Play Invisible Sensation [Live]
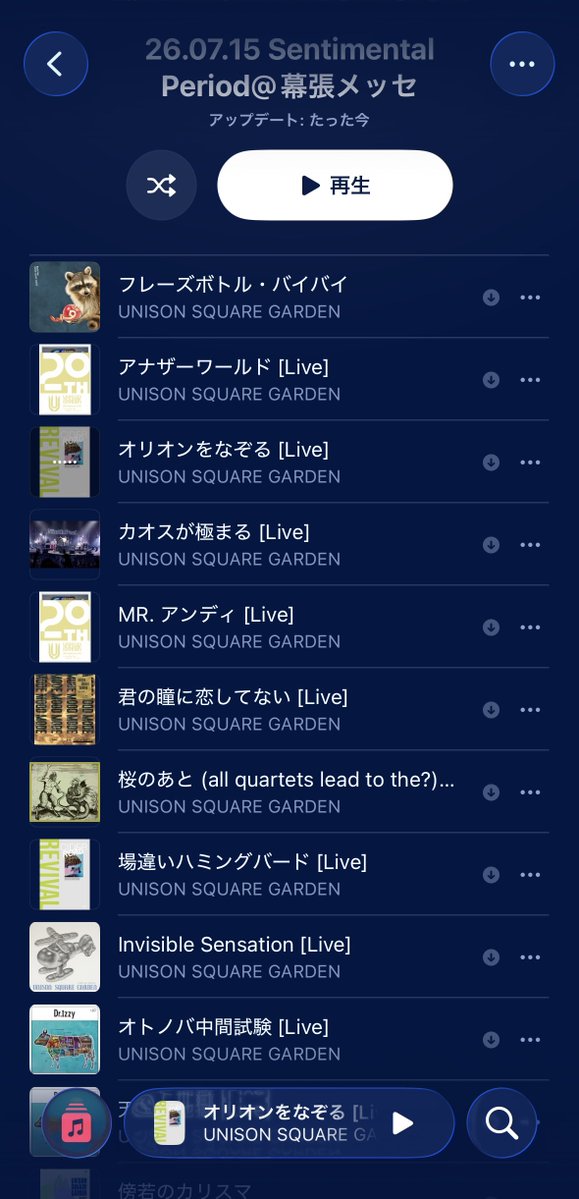 (288, 957)
